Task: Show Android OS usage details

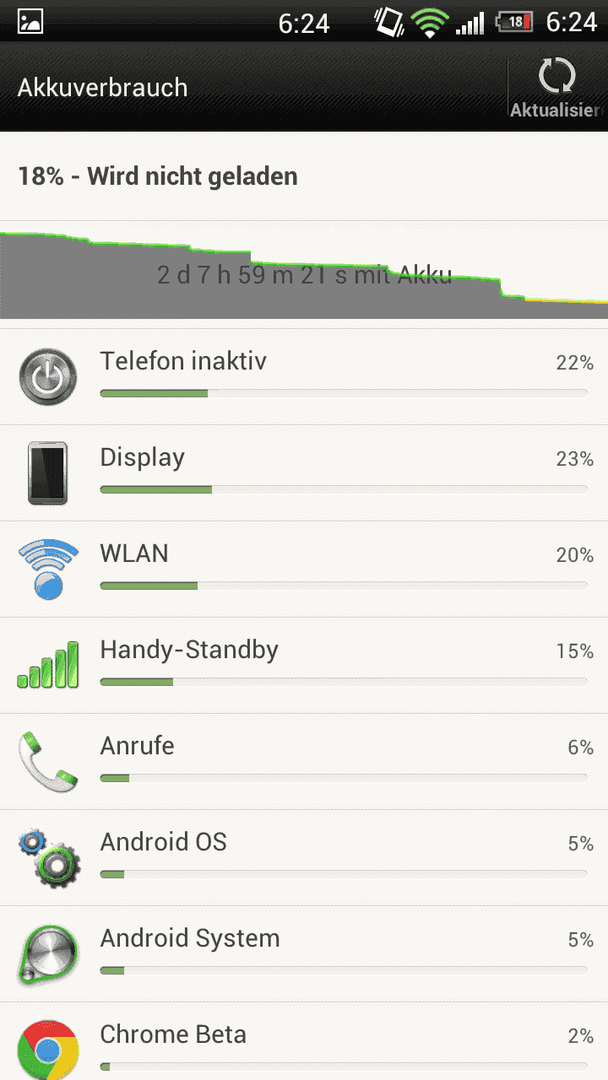Action: pyautogui.click(x=304, y=858)
